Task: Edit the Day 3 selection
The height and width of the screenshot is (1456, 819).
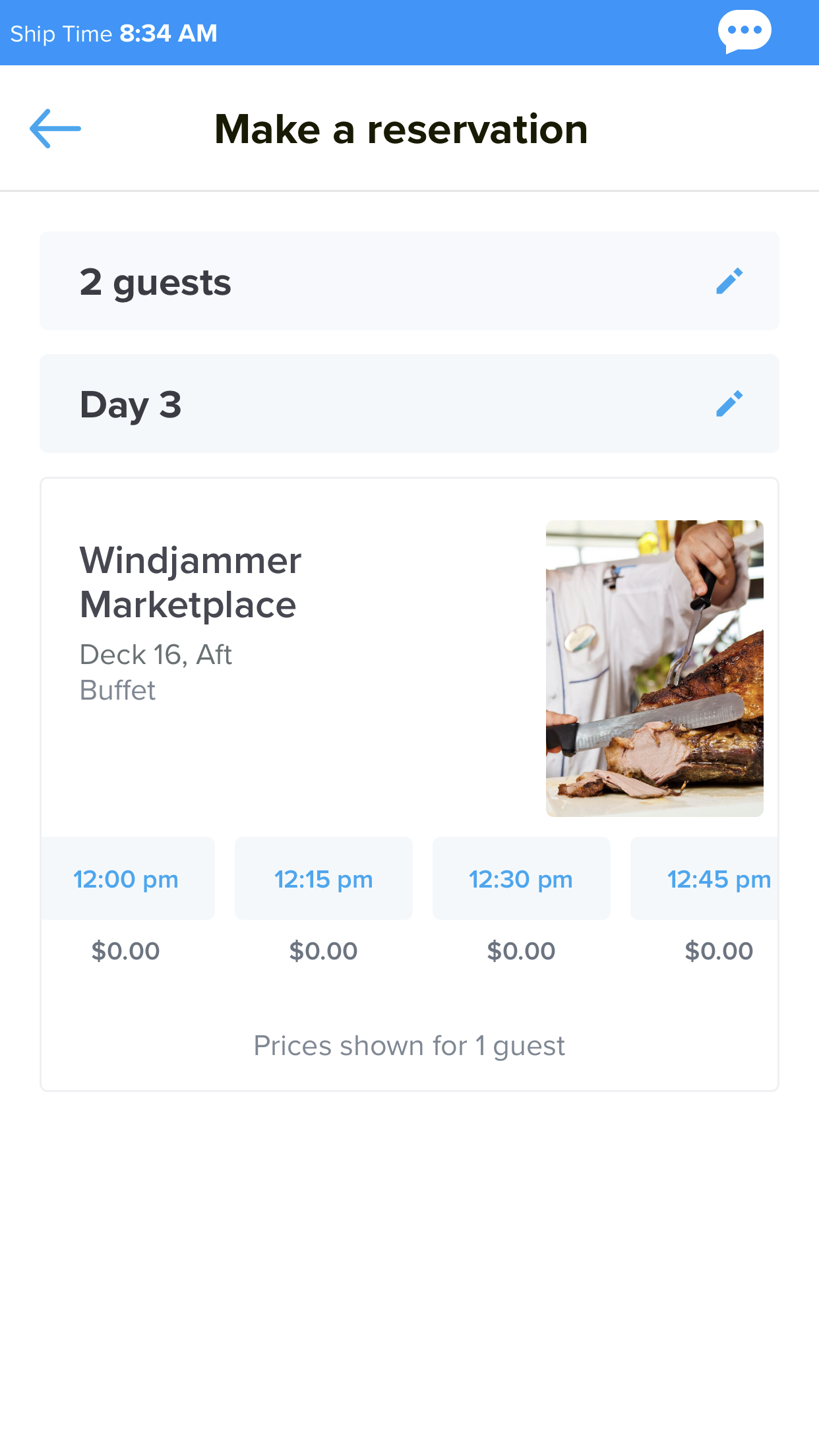Action: click(729, 404)
